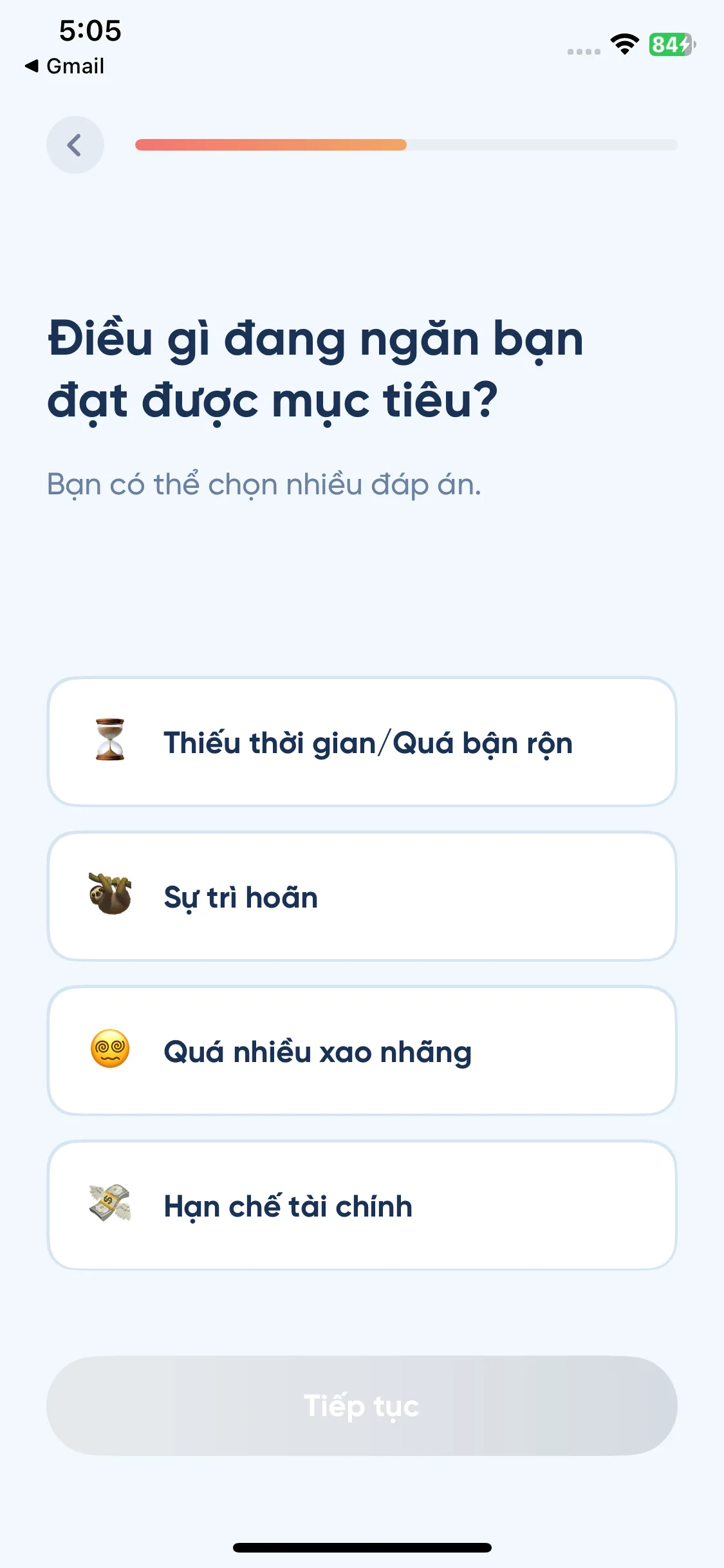The width and height of the screenshot is (724, 1568).
Task: Tap the hint text about multiple answers
Action: coord(264,485)
